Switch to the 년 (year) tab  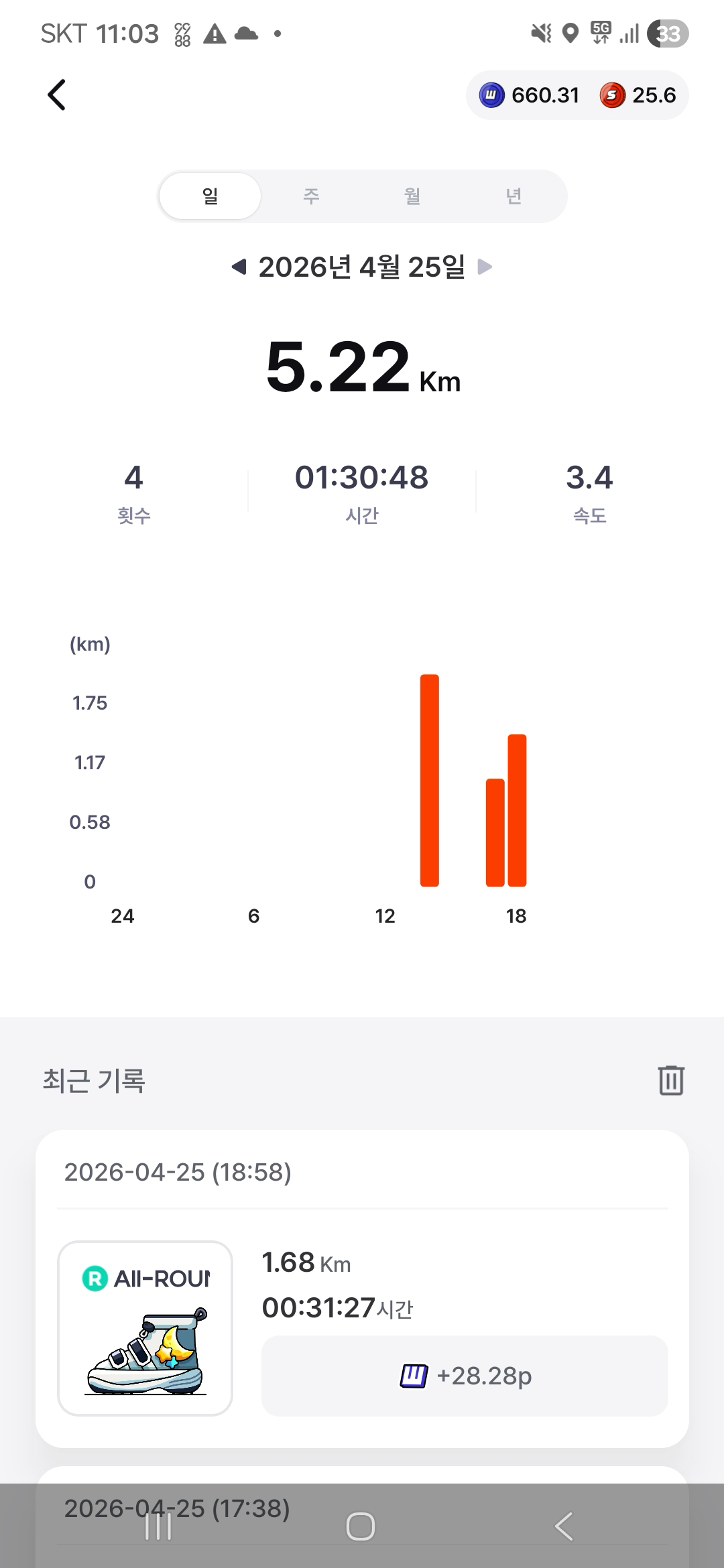point(514,196)
